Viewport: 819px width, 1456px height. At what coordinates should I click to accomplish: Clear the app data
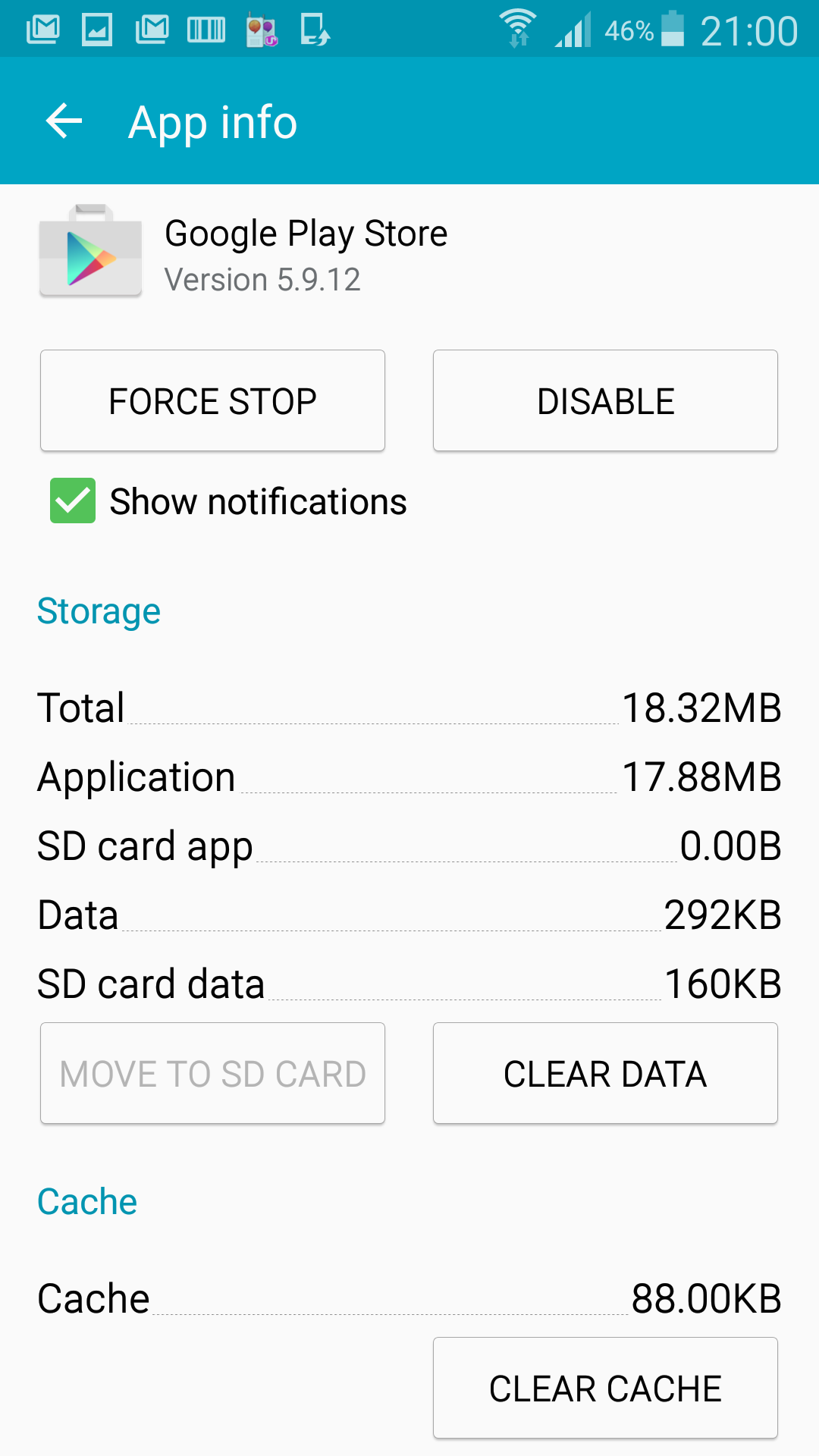click(605, 1073)
